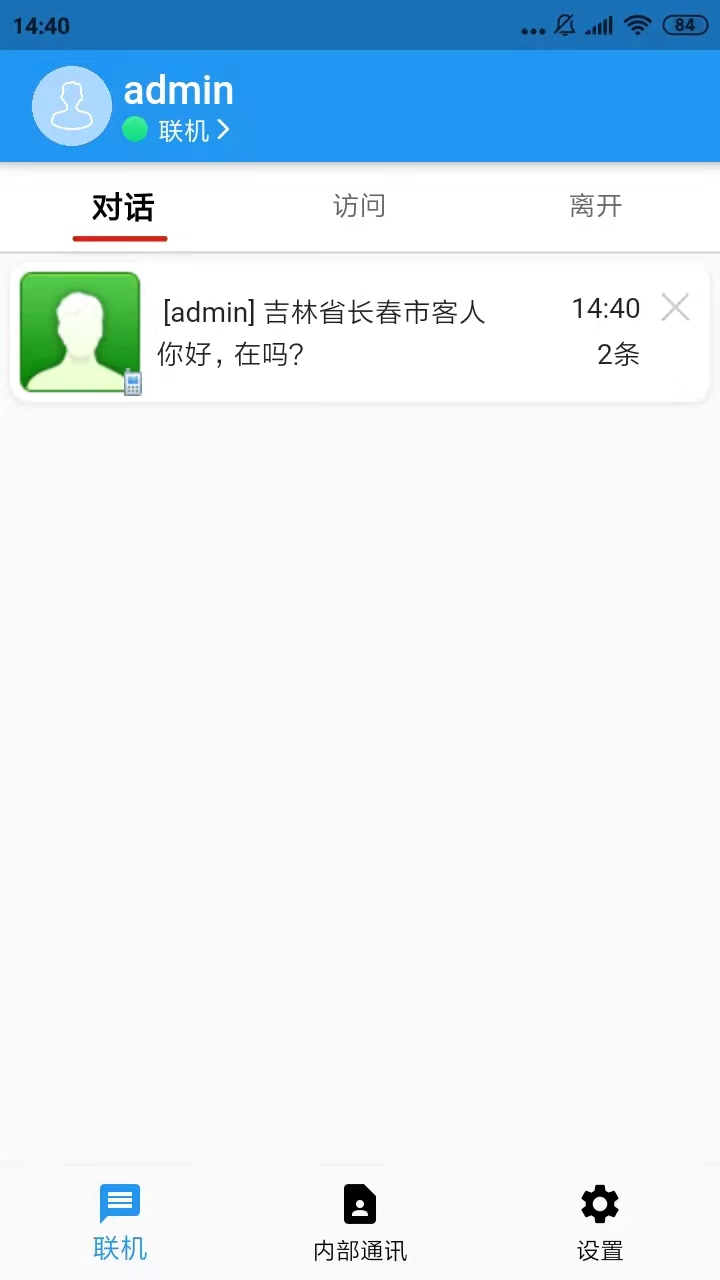Viewport: 720px width, 1280px height.
Task: Click the admin profile avatar at top
Action: pyautogui.click(x=71, y=104)
